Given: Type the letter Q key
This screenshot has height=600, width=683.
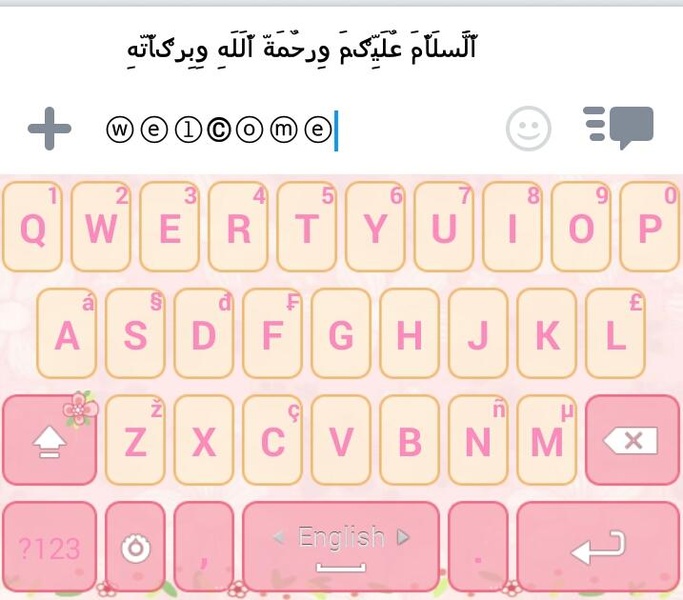Looking at the screenshot, I should (33, 228).
